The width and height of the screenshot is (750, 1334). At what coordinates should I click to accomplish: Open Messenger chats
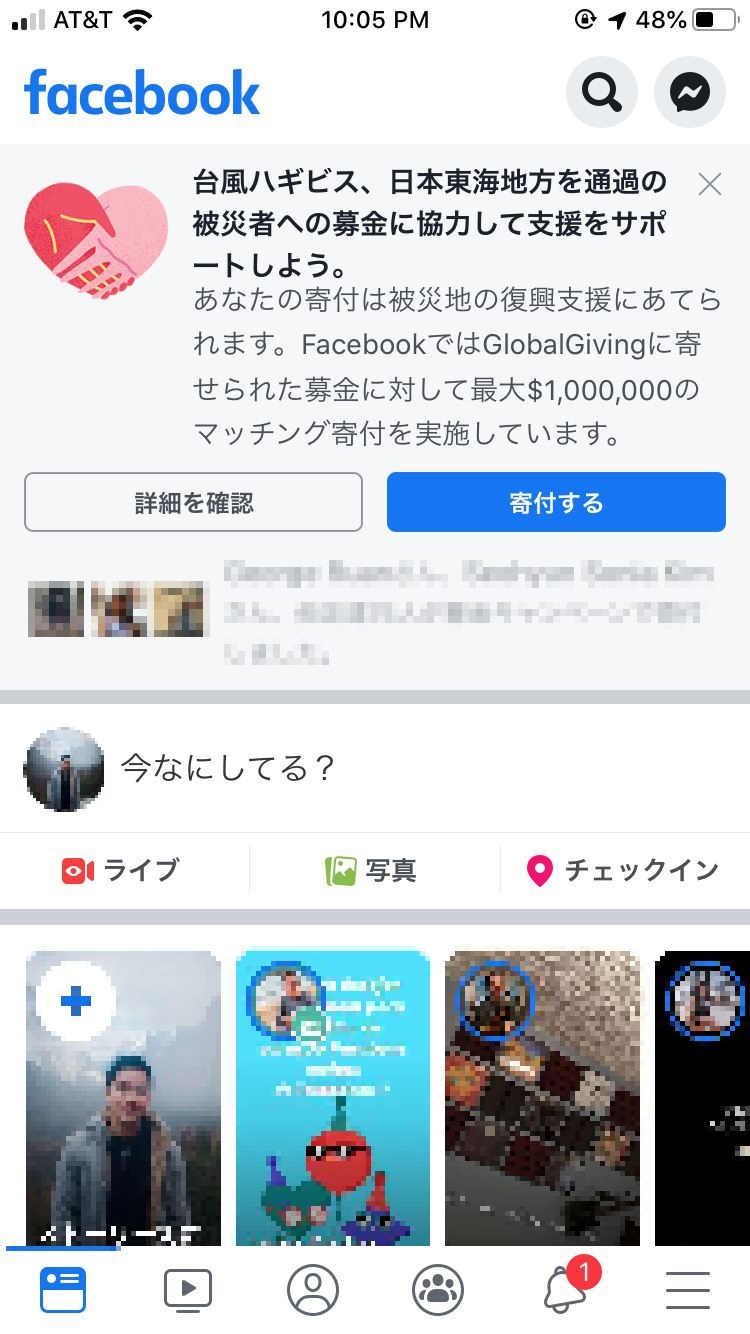(x=689, y=93)
